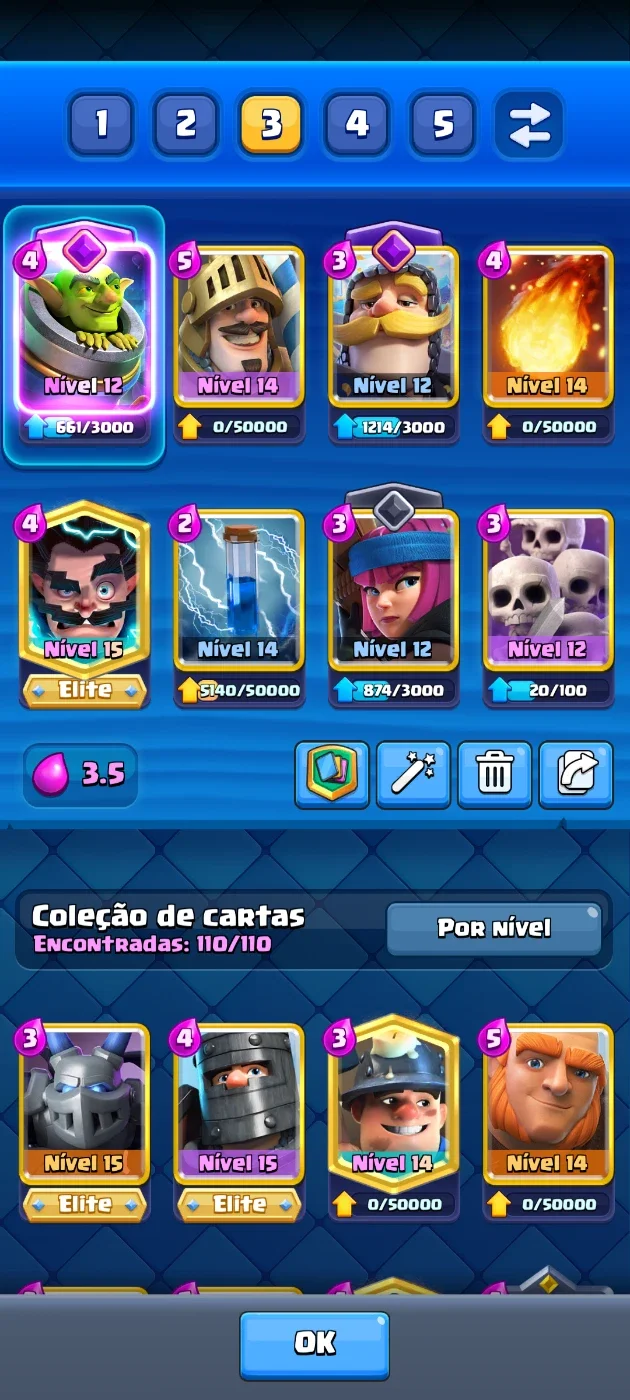Switch to deck slot 2

[x=186, y=125]
